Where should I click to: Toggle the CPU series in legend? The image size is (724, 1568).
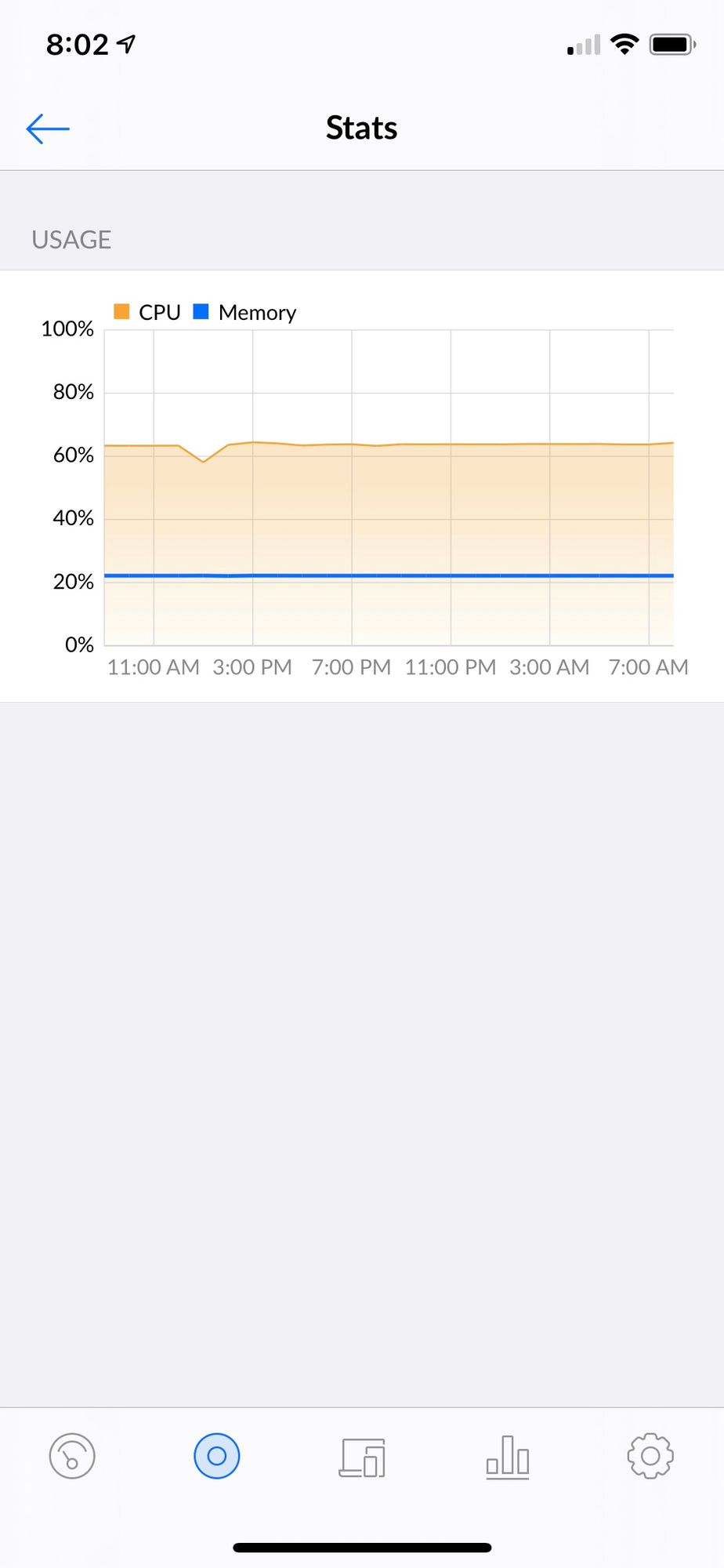(147, 312)
